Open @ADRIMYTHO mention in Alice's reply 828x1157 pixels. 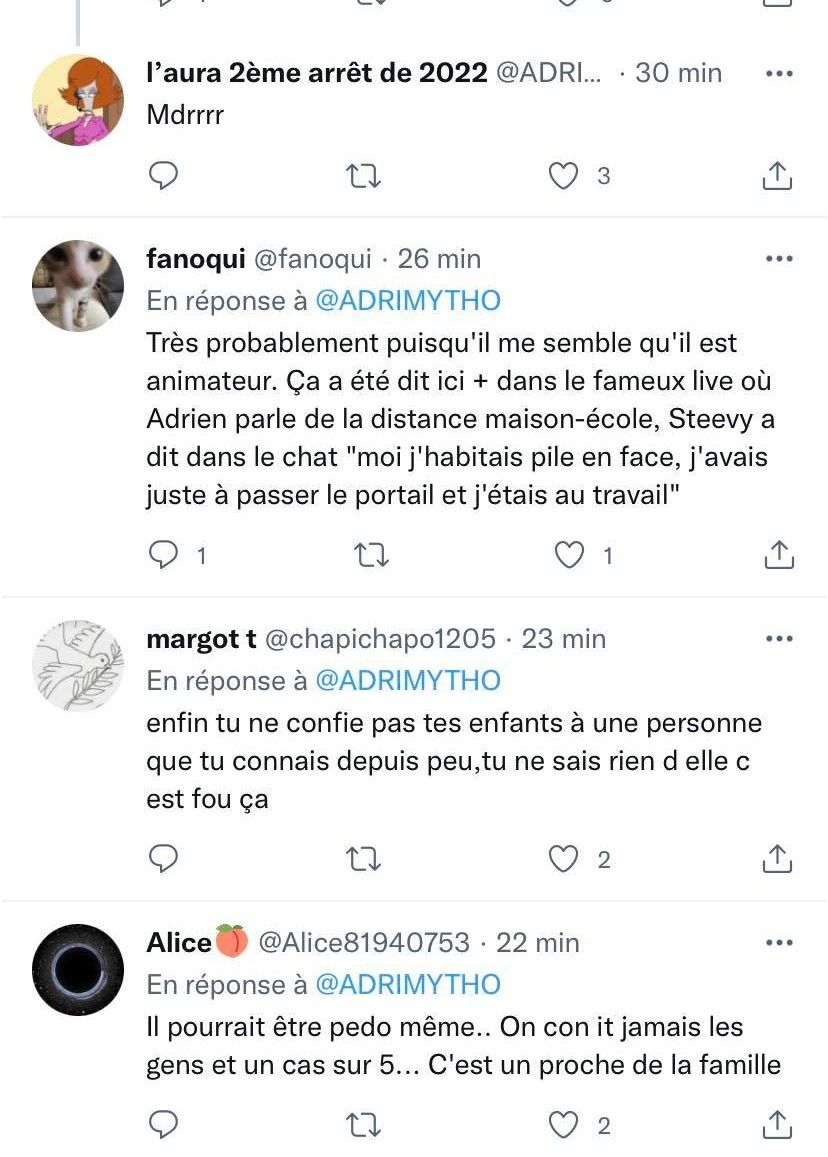[408, 984]
